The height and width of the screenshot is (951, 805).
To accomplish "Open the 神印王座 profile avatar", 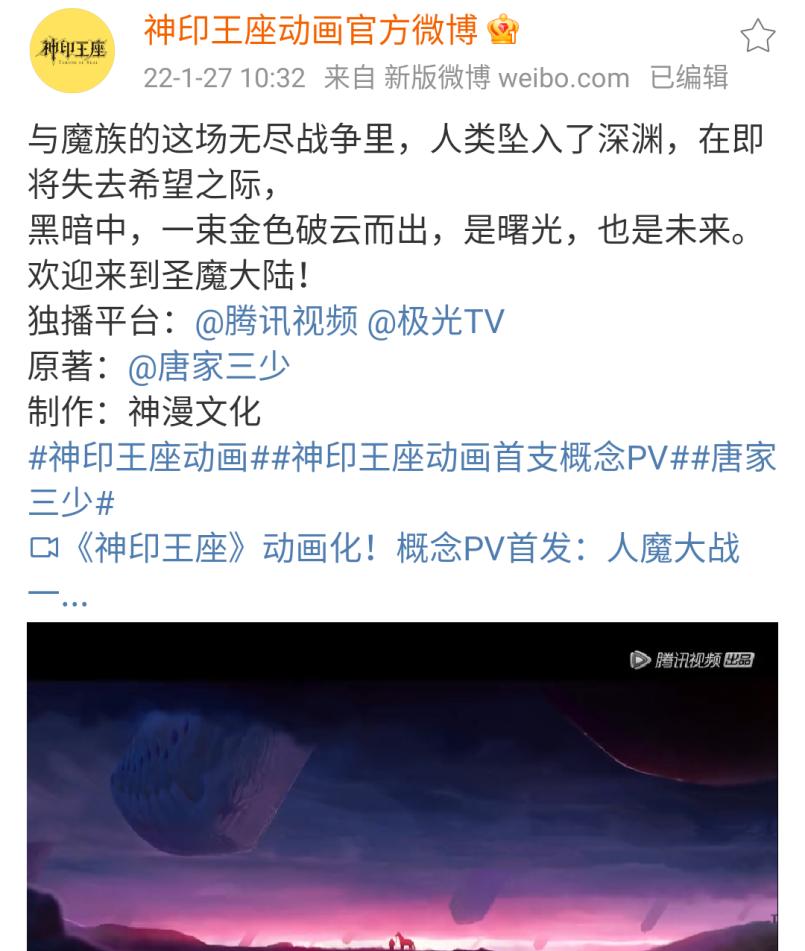I will 73,50.
